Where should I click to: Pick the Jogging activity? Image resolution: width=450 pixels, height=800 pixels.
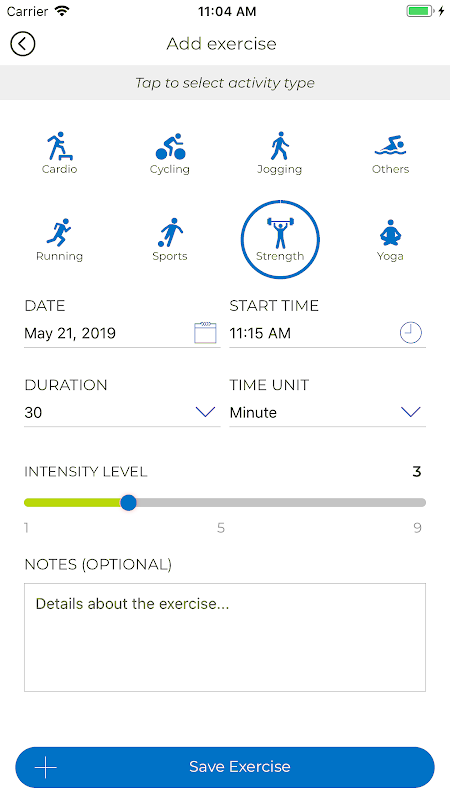(280, 153)
